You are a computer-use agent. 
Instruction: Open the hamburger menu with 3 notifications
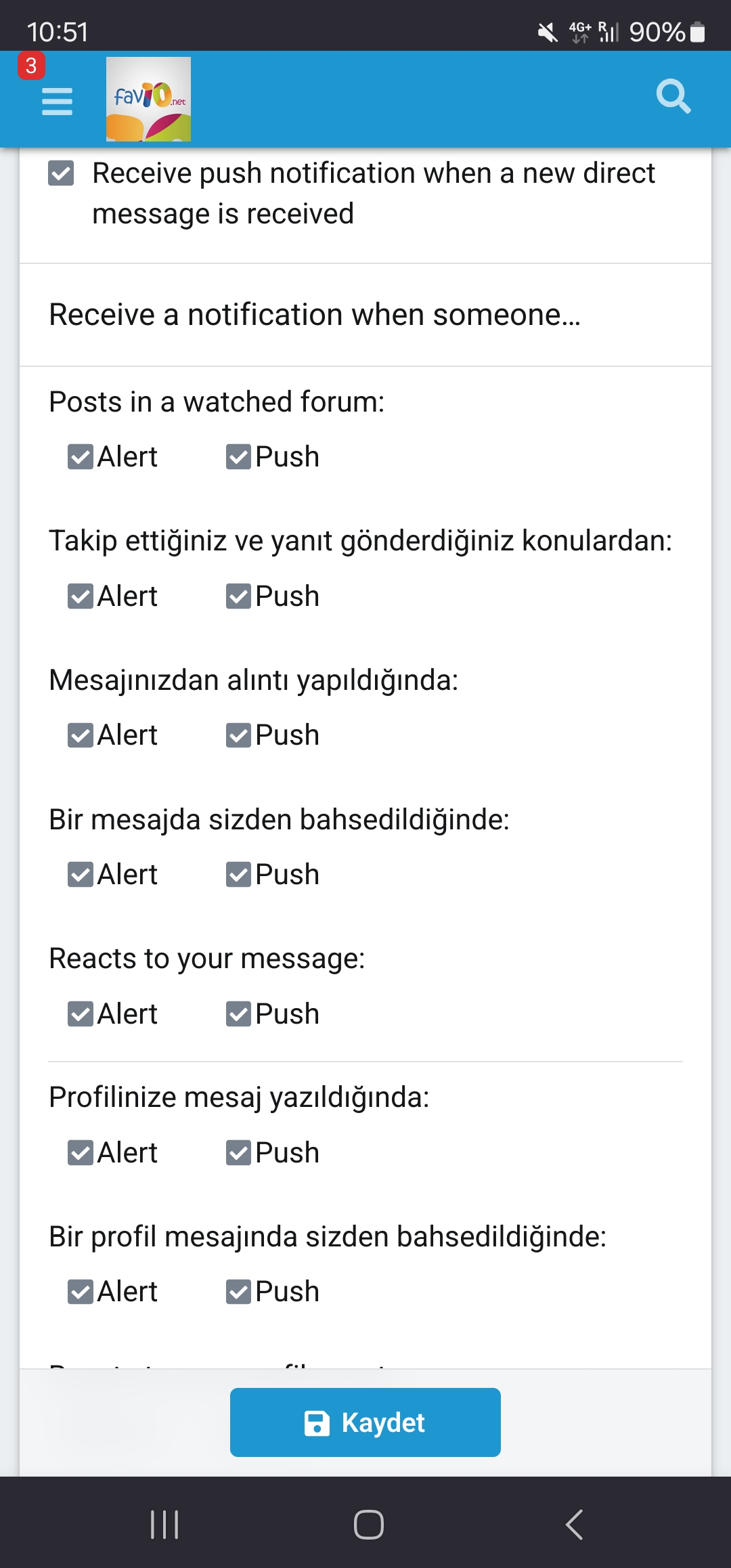[57, 101]
